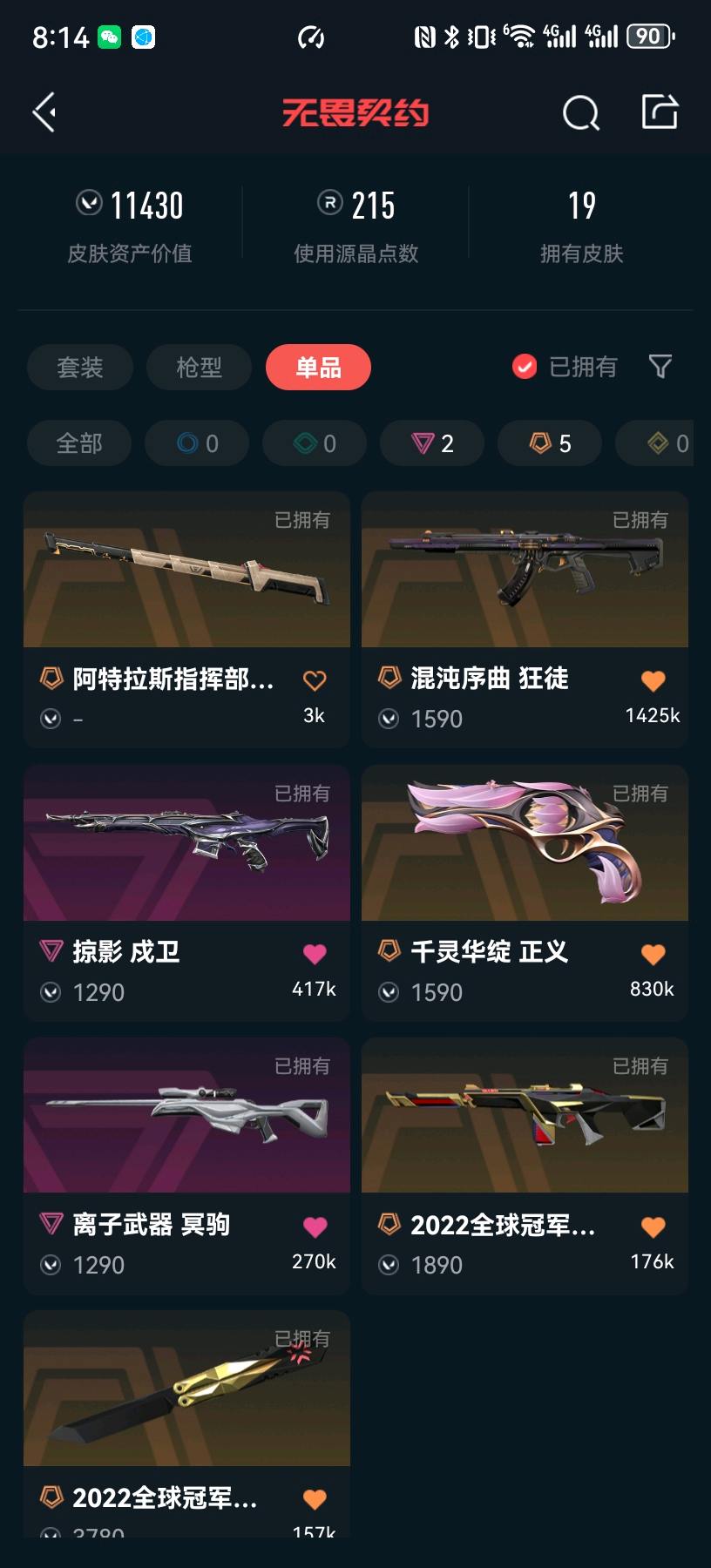Open the filter funnel icon
The image size is (711, 1568).
(660, 367)
